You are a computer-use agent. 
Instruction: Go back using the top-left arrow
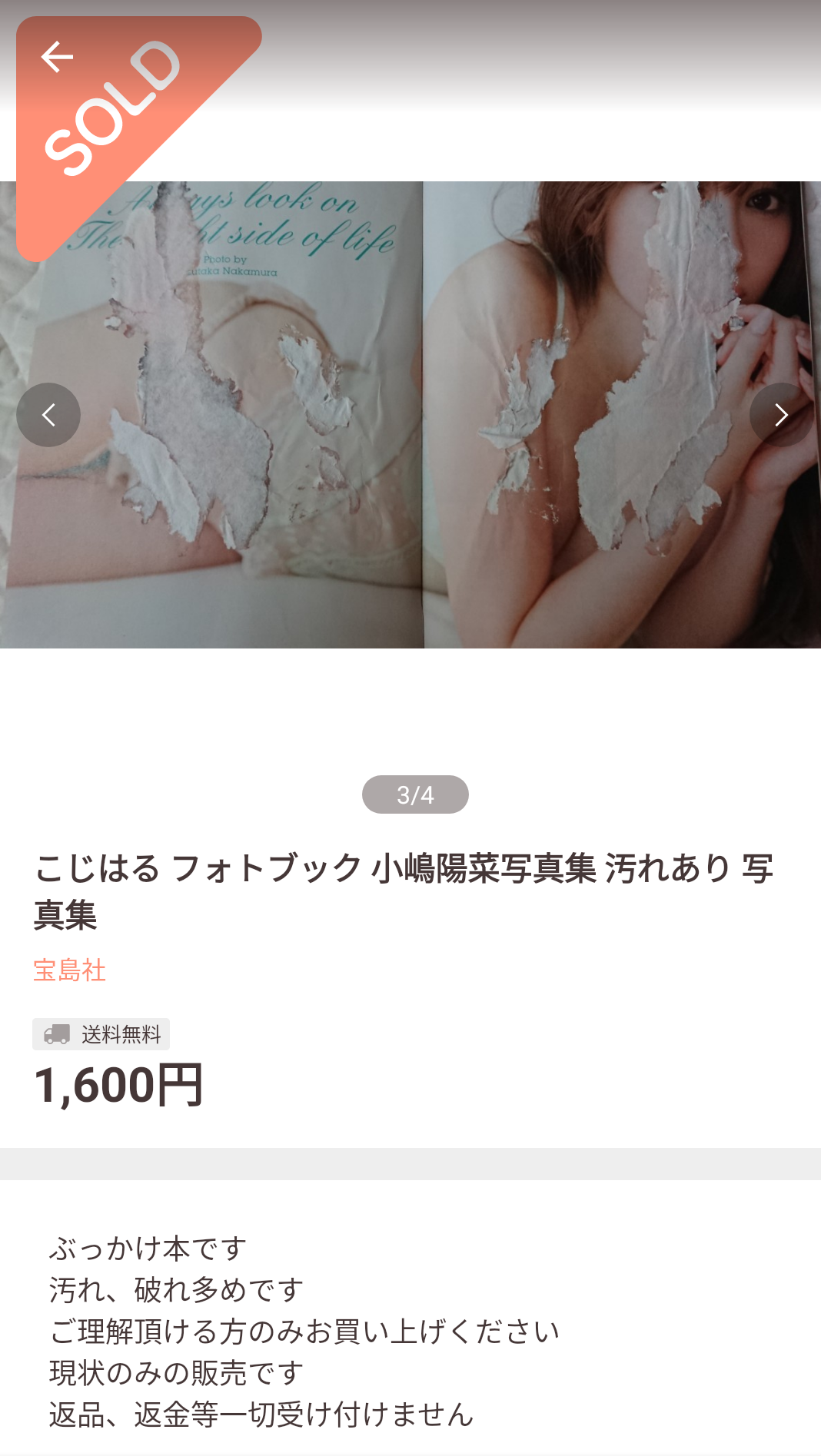pos(57,57)
